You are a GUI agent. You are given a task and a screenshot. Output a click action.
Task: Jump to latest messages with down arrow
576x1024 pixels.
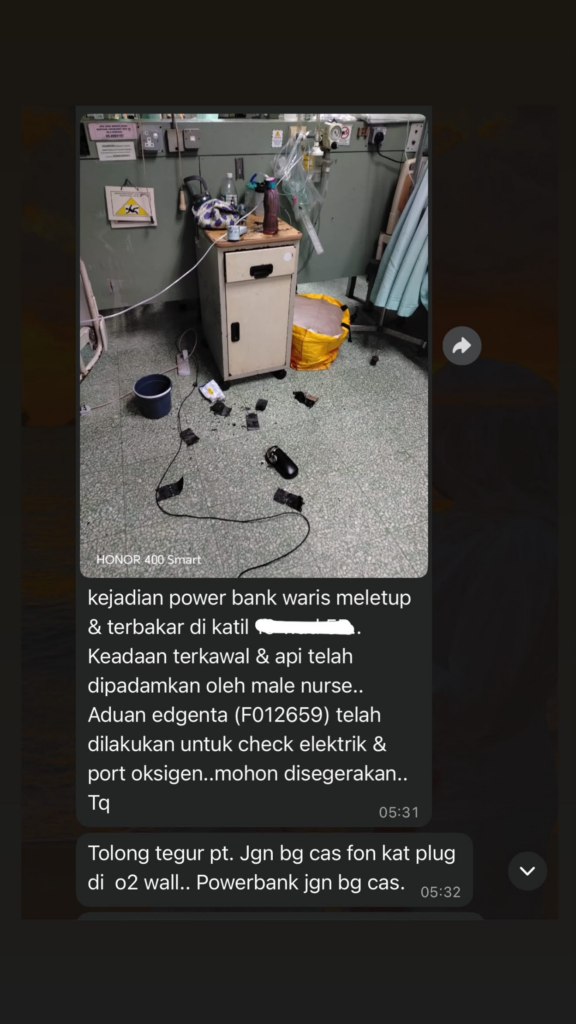(527, 871)
